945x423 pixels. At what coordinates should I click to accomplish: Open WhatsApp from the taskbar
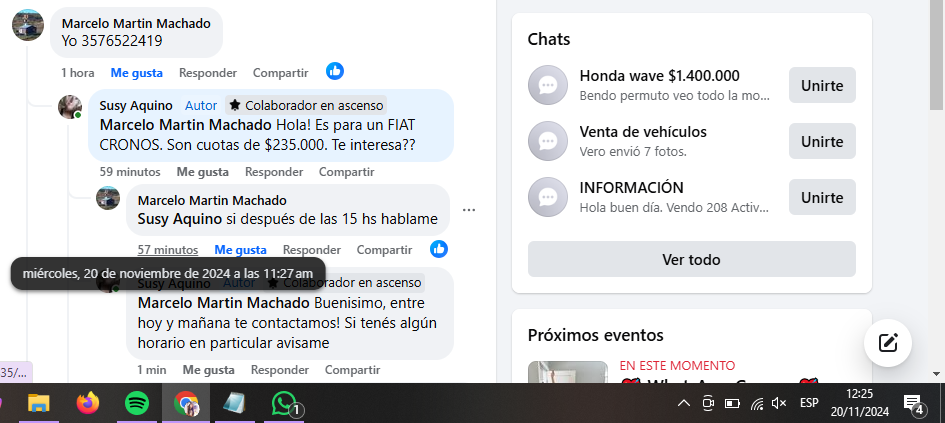coord(286,404)
